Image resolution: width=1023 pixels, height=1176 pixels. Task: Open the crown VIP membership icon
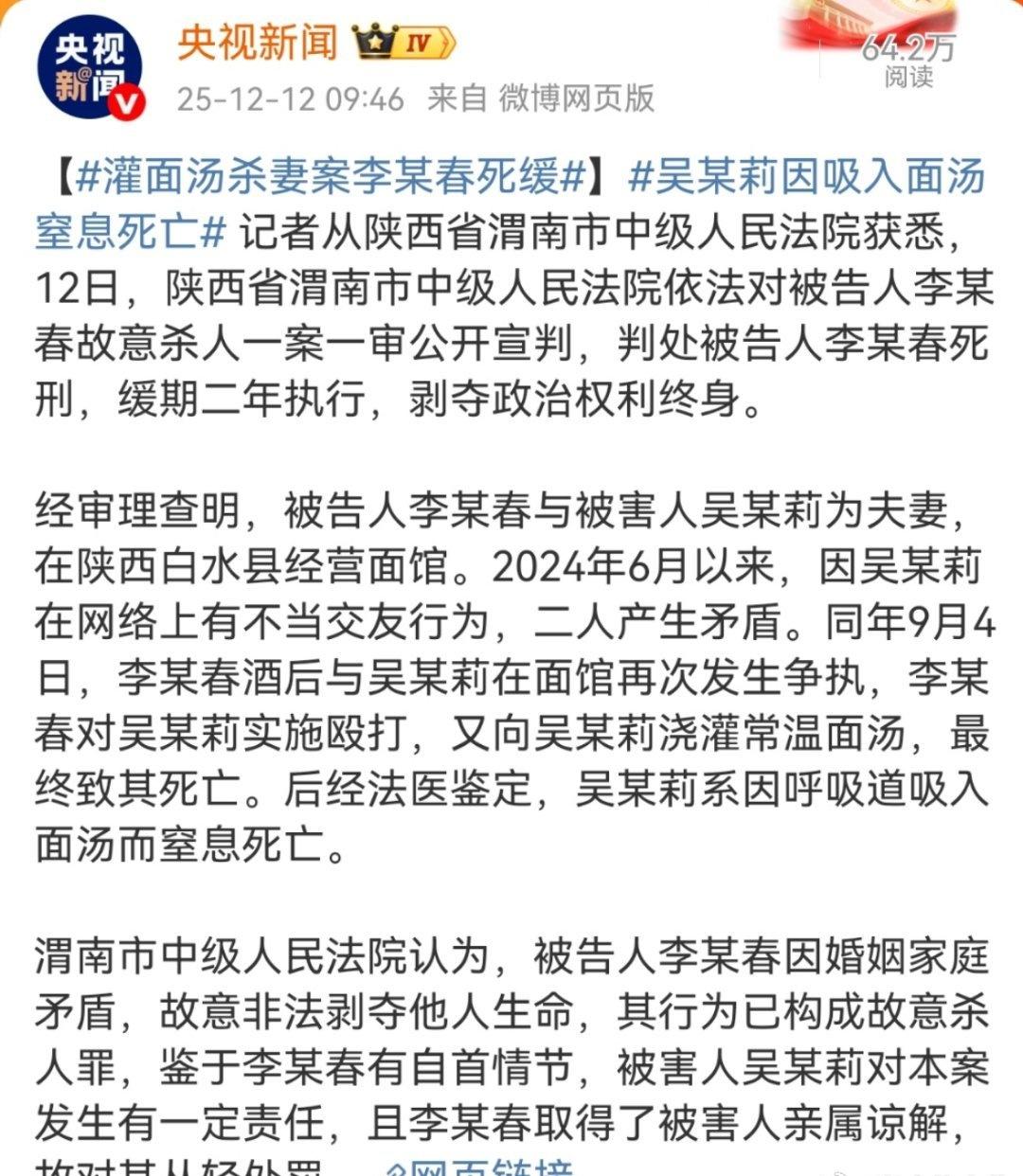tap(372, 43)
